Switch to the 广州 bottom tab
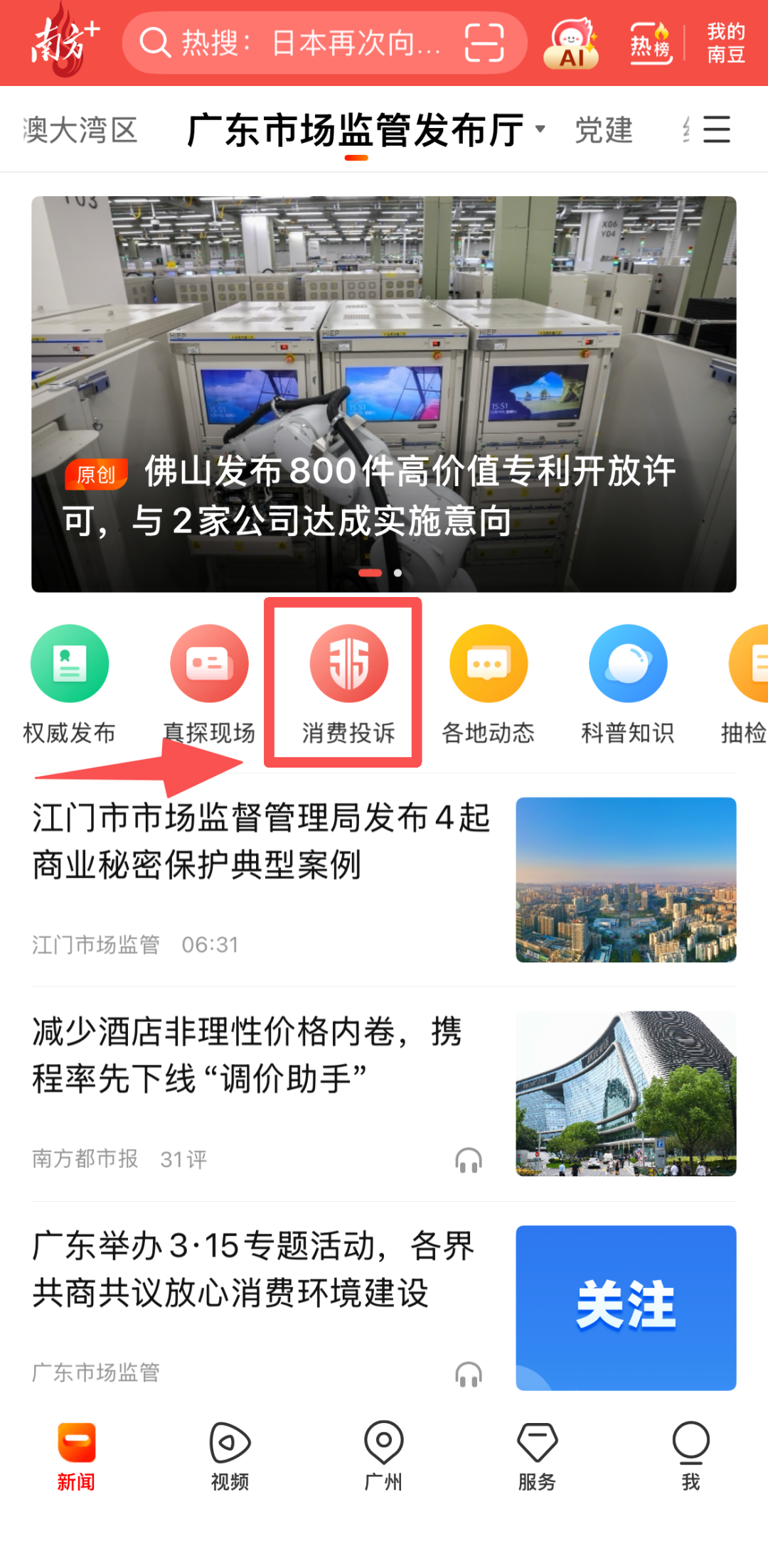The image size is (768, 1568). pyautogui.click(x=383, y=1456)
